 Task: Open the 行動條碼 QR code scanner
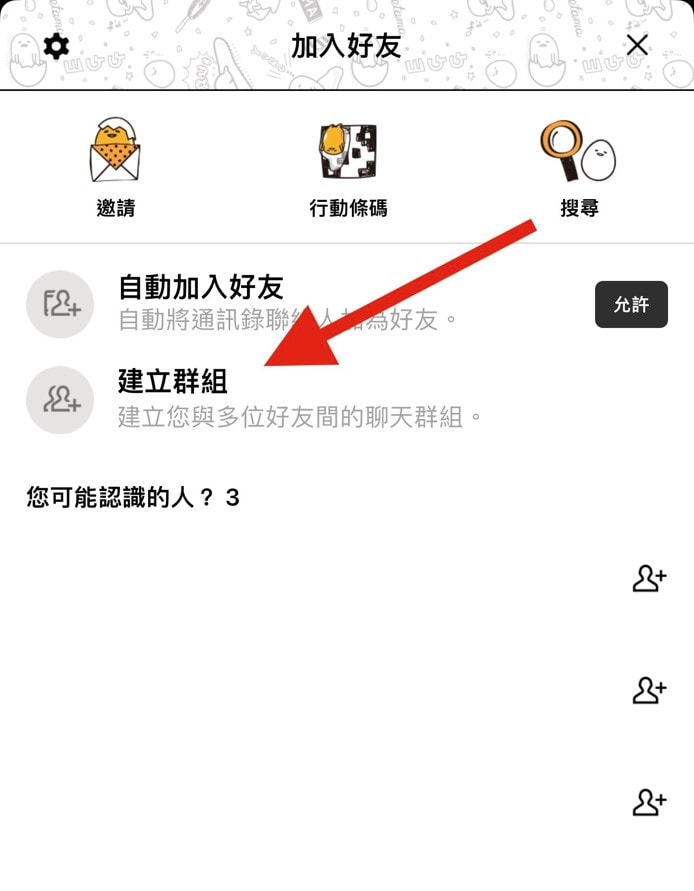pos(347,168)
